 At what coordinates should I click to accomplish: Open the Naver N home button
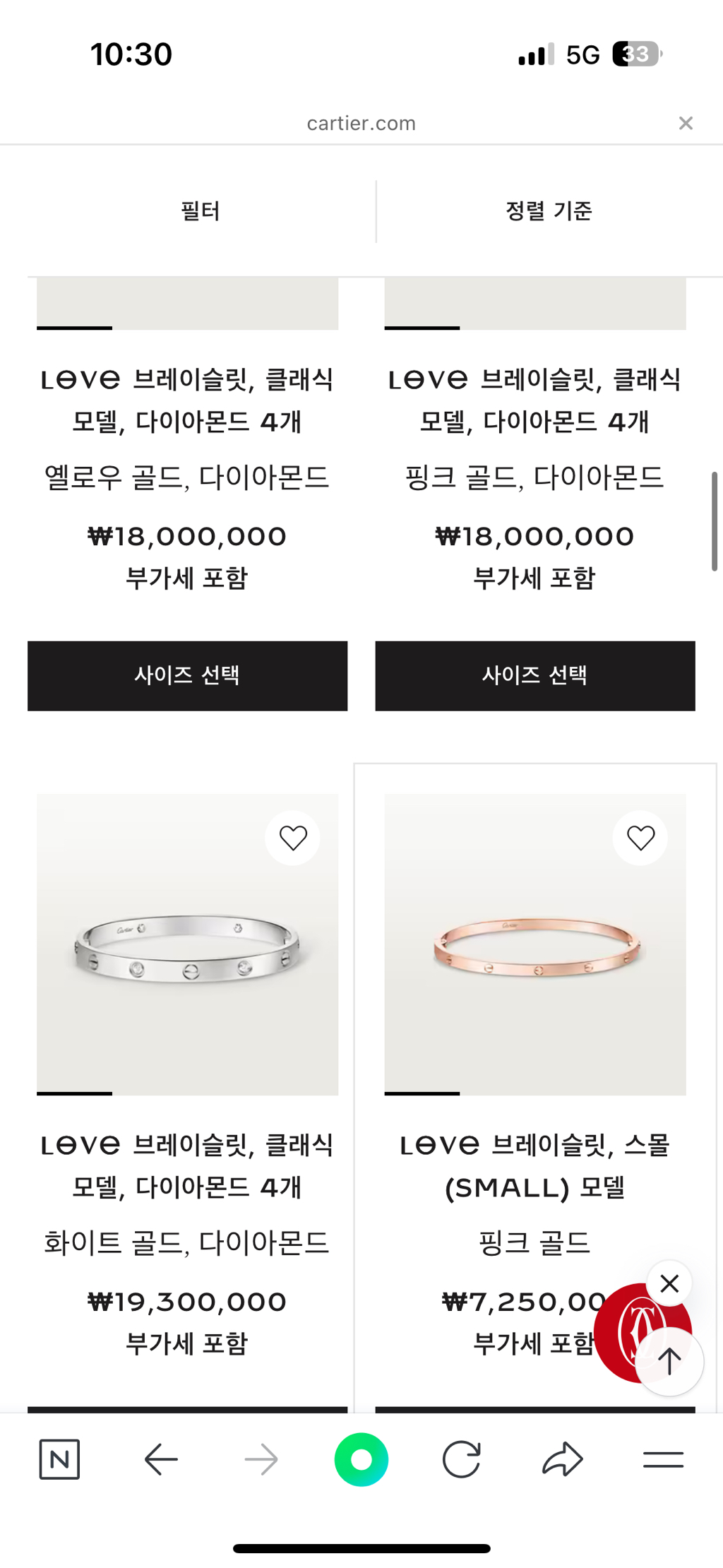(x=59, y=1459)
